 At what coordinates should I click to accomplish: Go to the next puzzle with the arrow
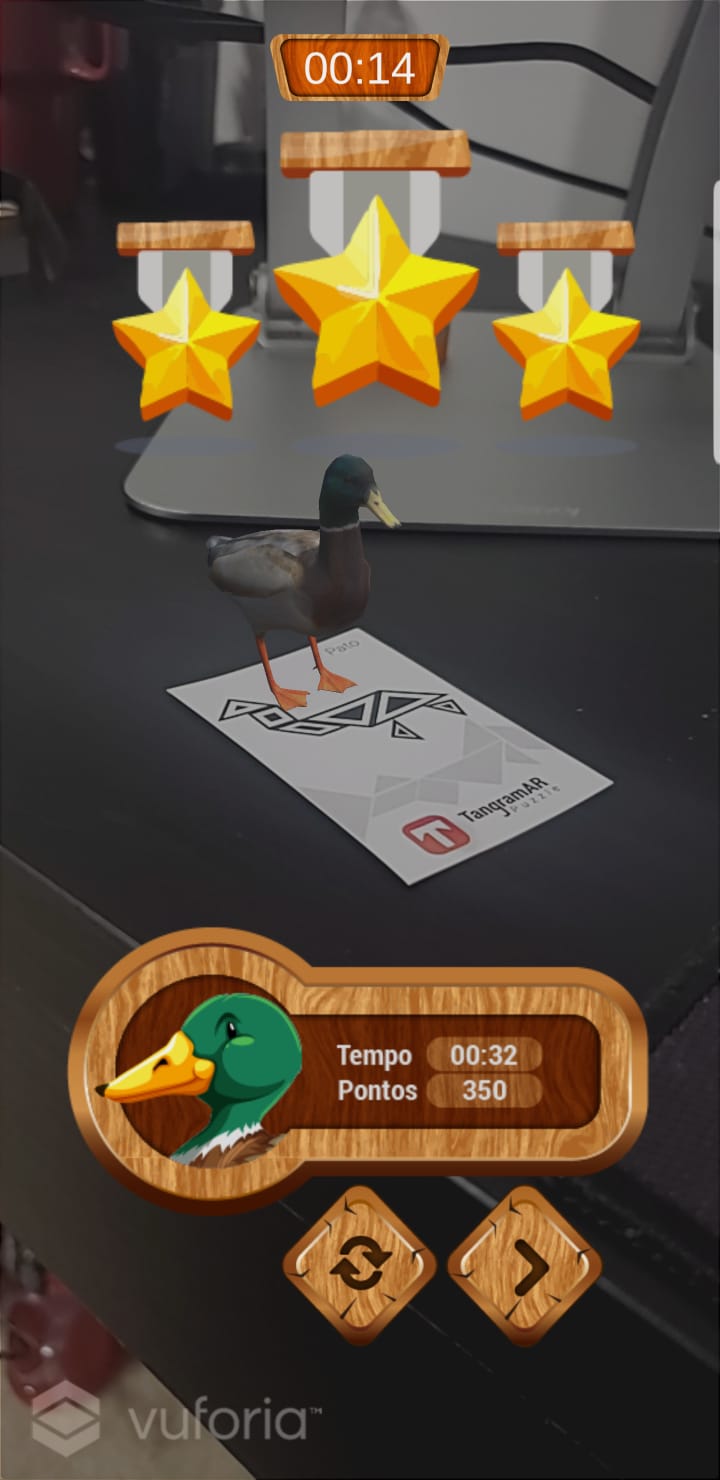(x=525, y=1265)
